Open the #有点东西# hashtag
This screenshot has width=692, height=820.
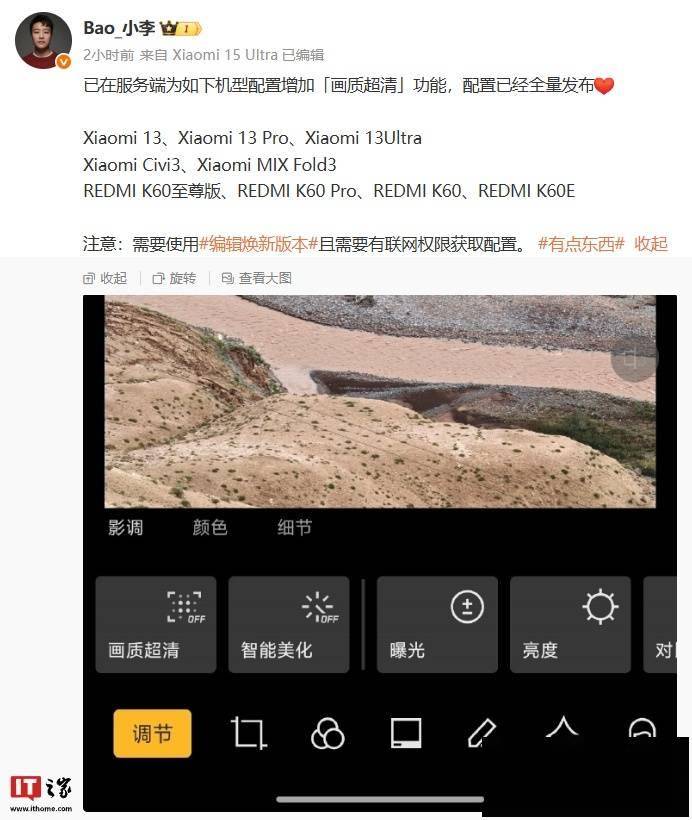pos(580,244)
